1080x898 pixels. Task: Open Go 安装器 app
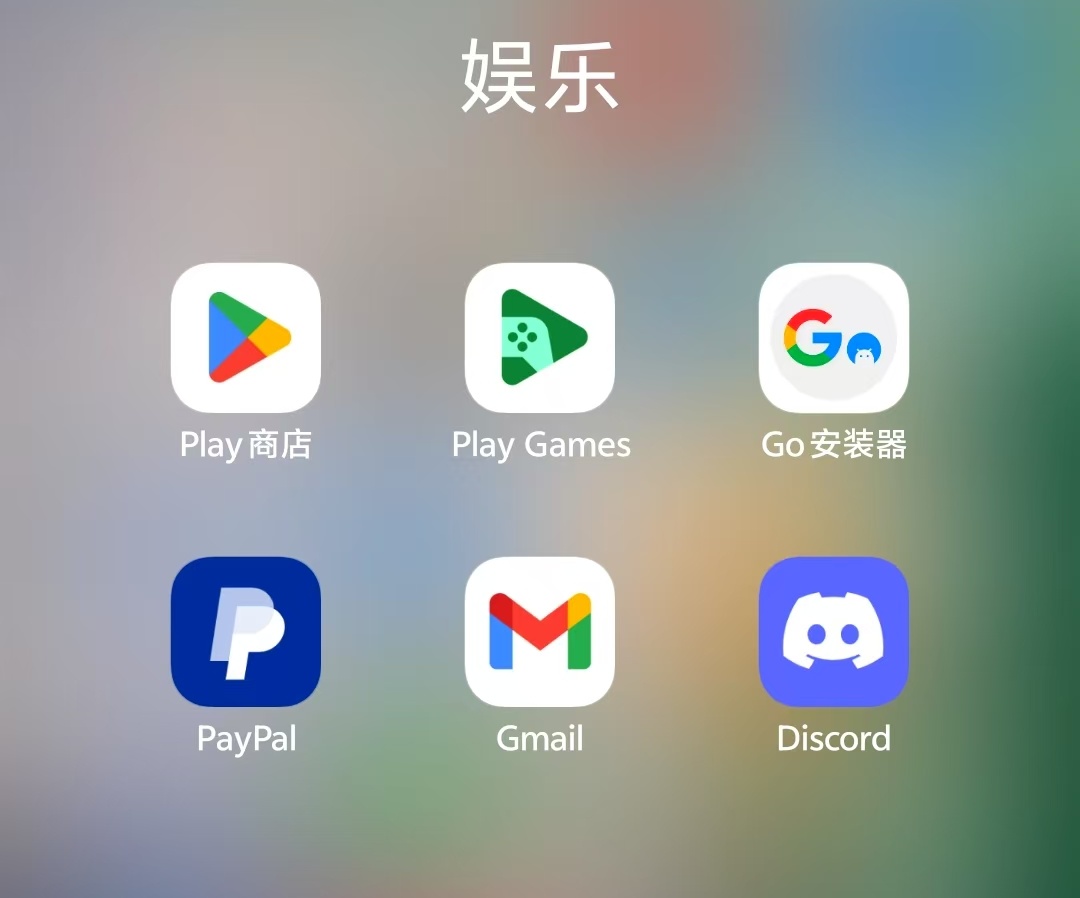point(833,338)
